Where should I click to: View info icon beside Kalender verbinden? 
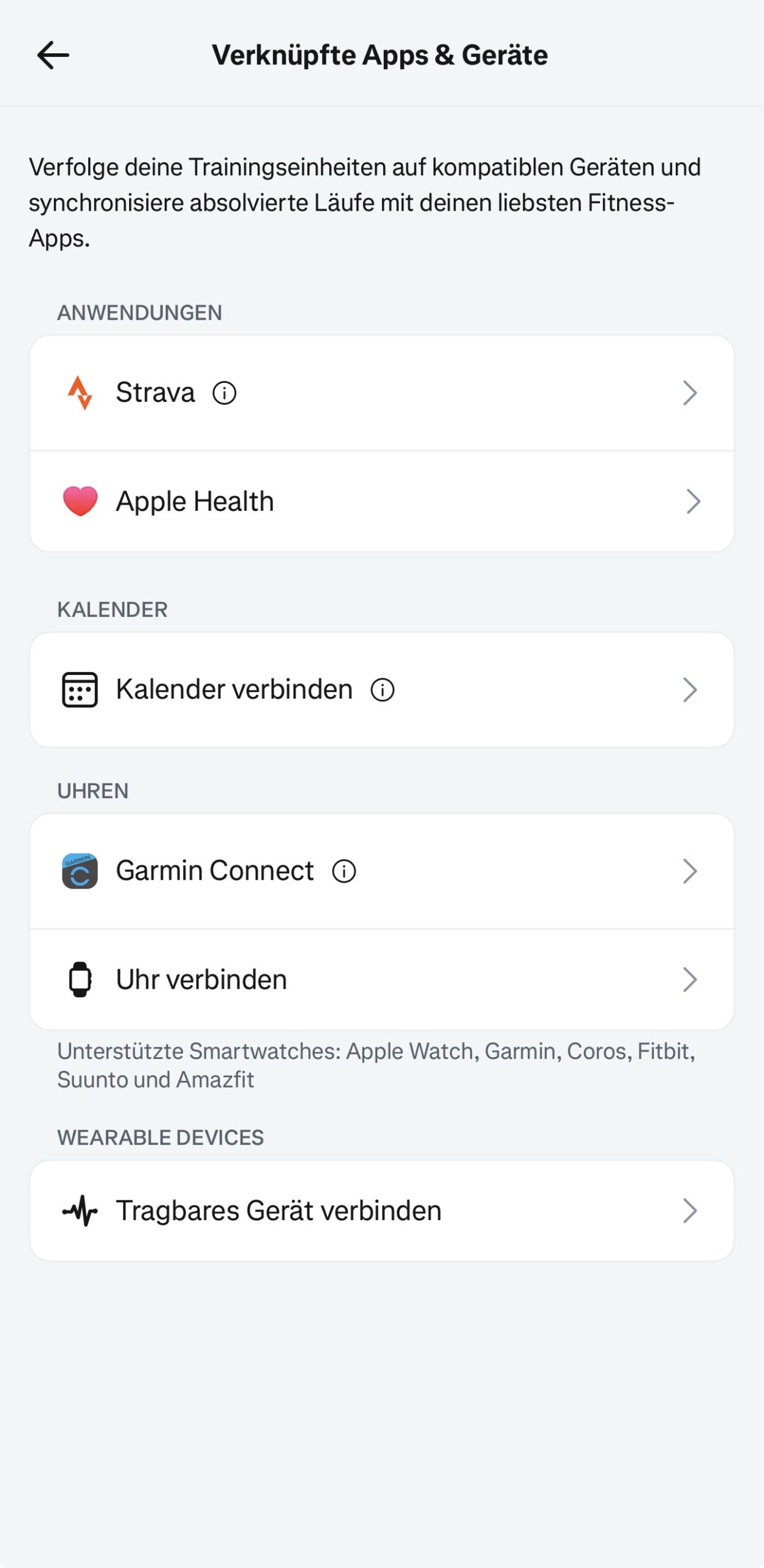click(x=383, y=690)
